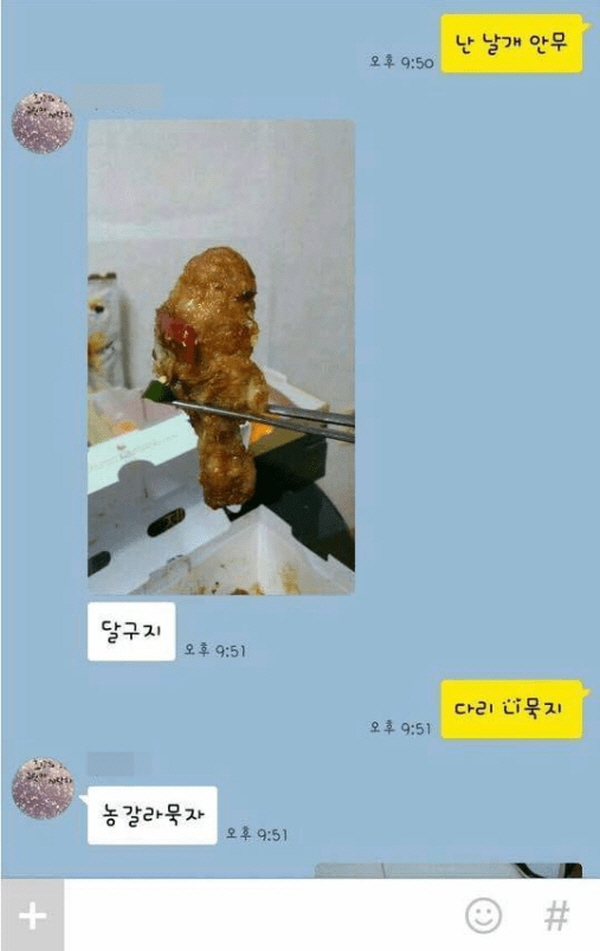Open the emoticon picker

click(484, 915)
